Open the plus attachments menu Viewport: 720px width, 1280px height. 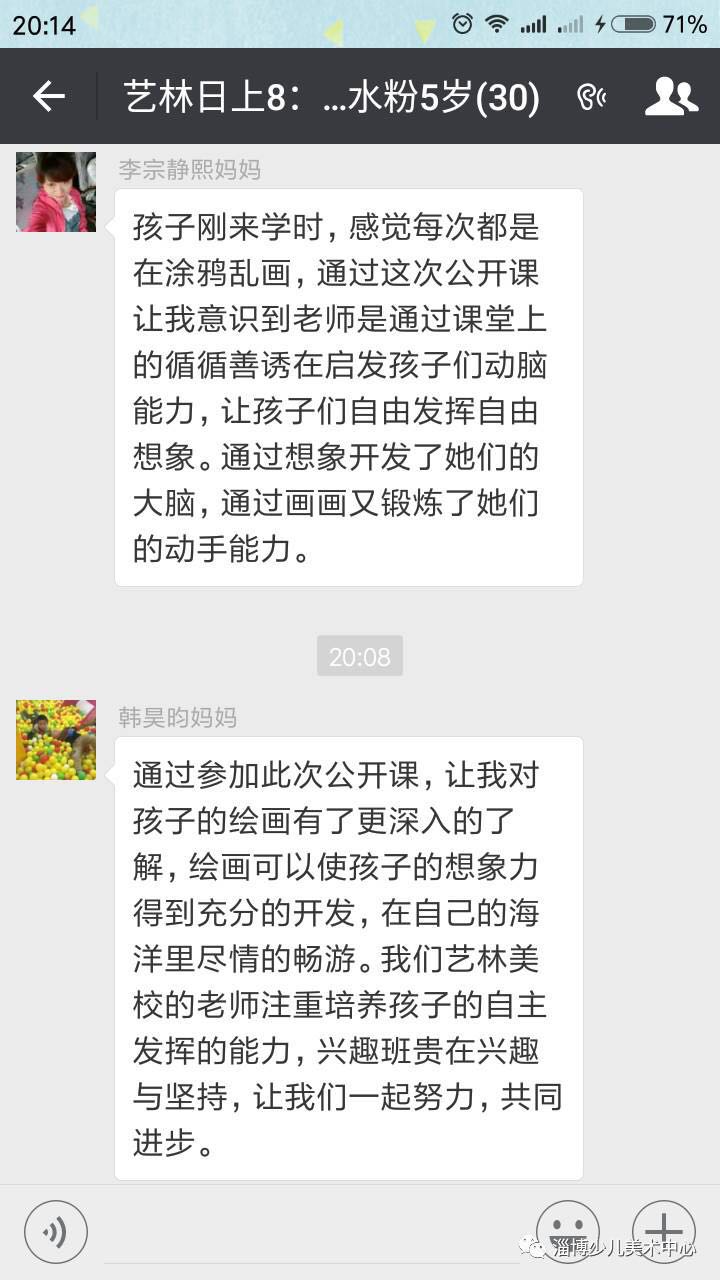(663, 1231)
